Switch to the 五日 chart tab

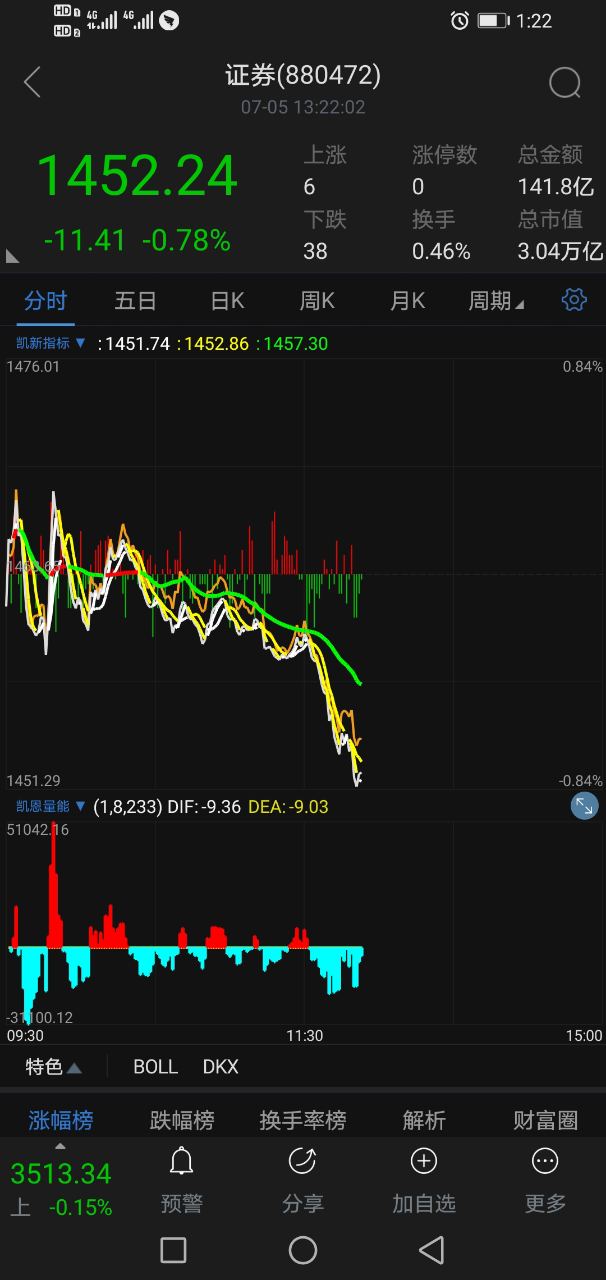click(136, 301)
